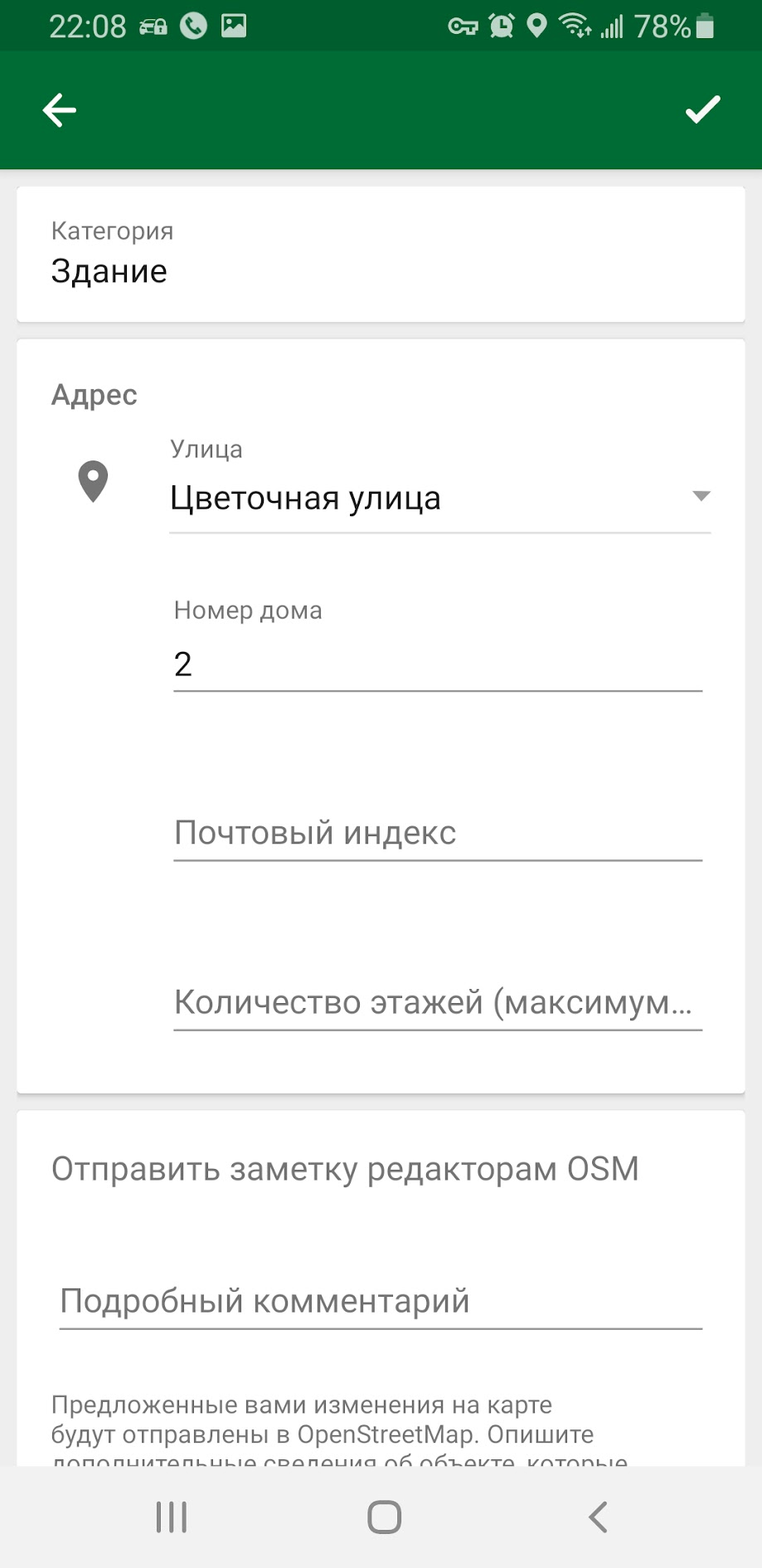Confirm the edit with the checkmark icon
Screen dimensions: 762x1568
702,109
